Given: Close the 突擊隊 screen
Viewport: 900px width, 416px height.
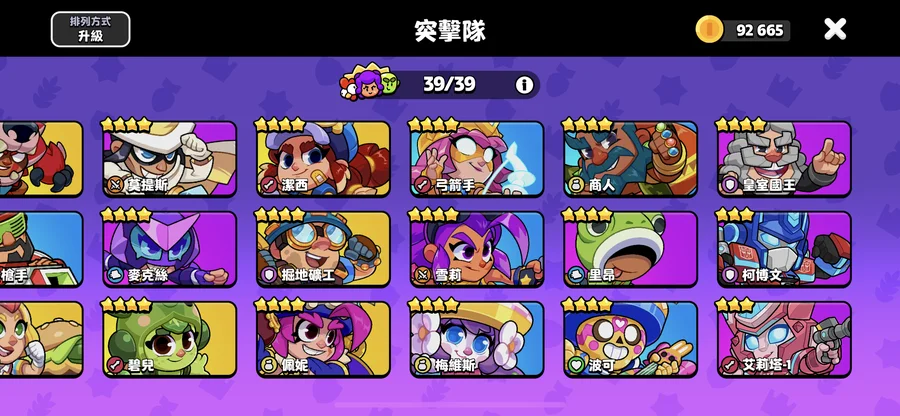Looking at the screenshot, I should (835, 29).
